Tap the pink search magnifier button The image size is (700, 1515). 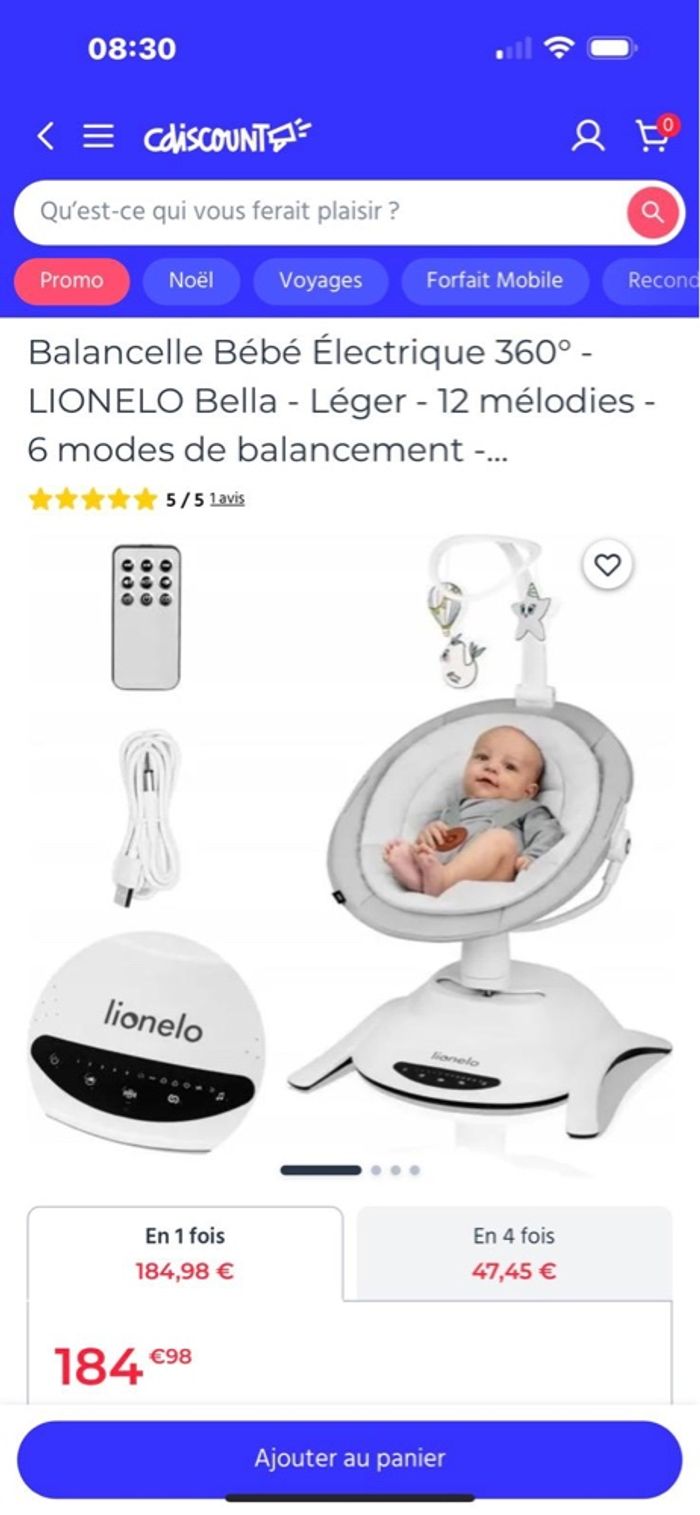click(652, 212)
